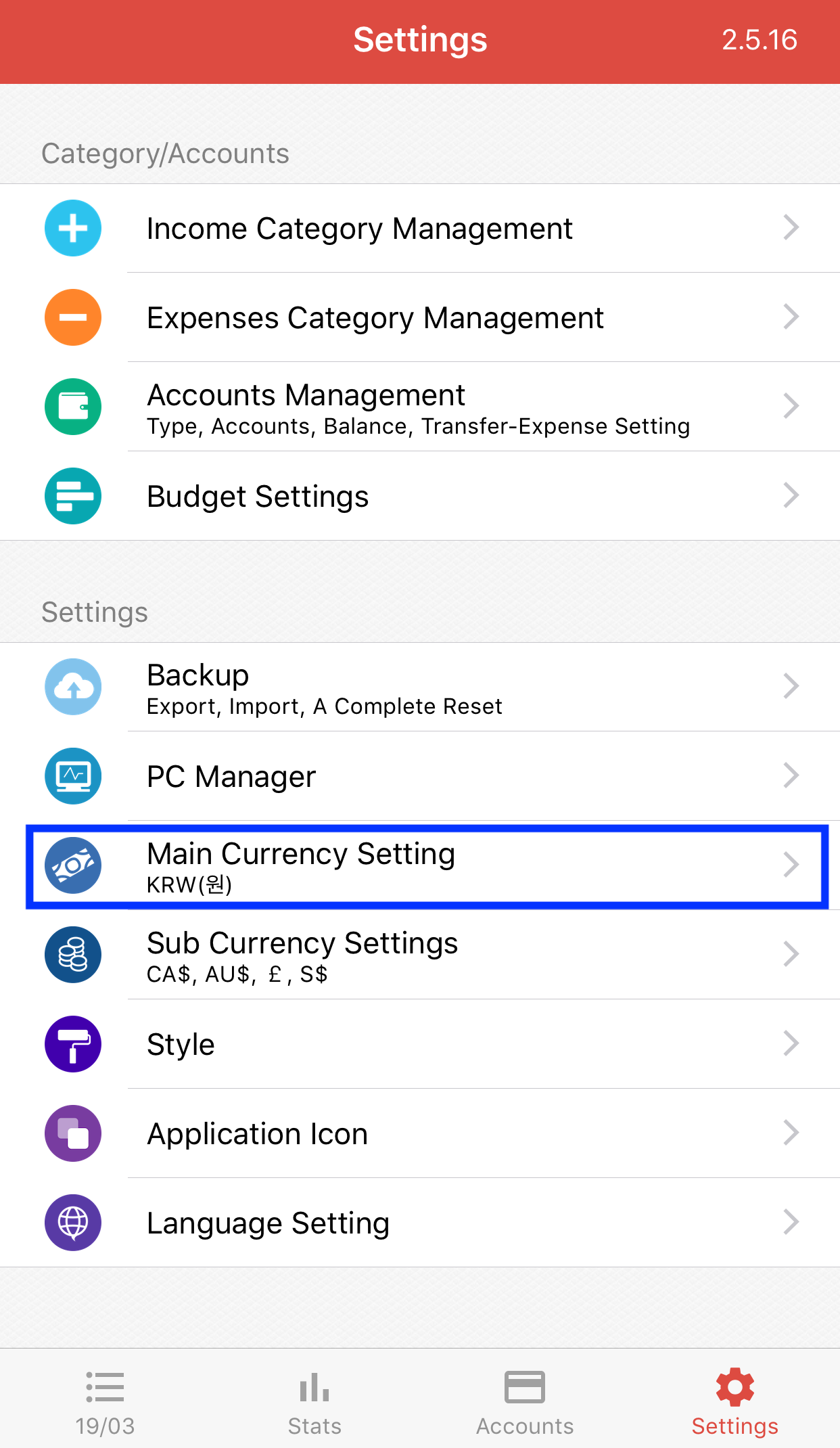
Task: Open Budget Settings via its chevron
Action: [791, 495]
